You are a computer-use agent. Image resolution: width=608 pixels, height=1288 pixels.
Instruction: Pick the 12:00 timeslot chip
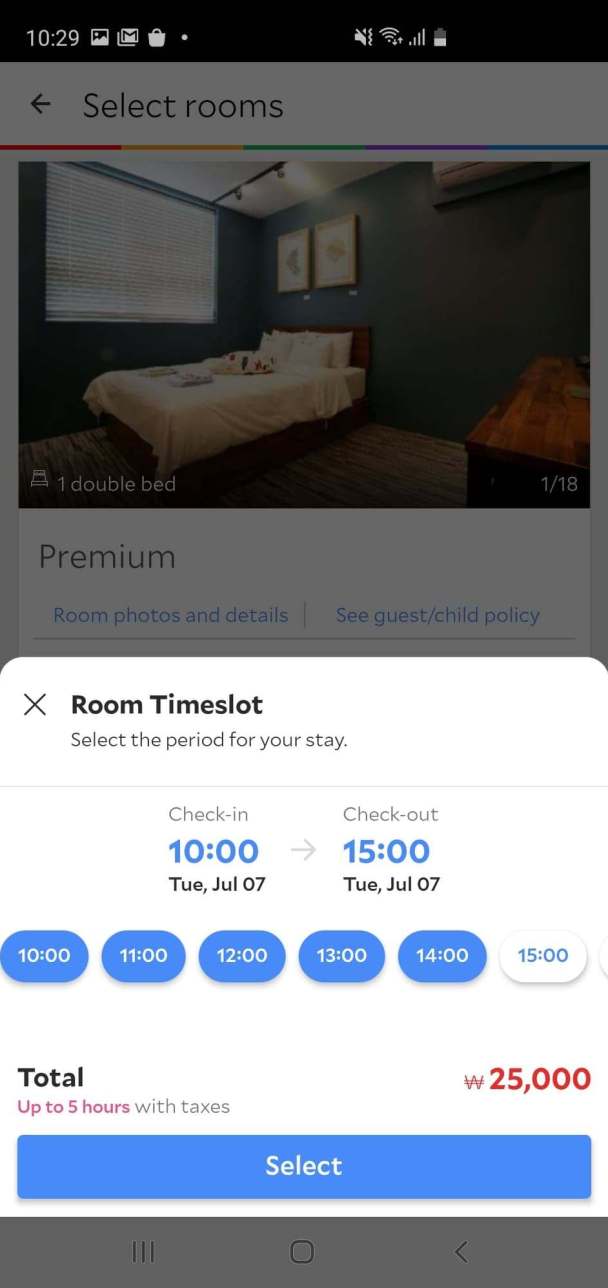click(x=242, y=955)
